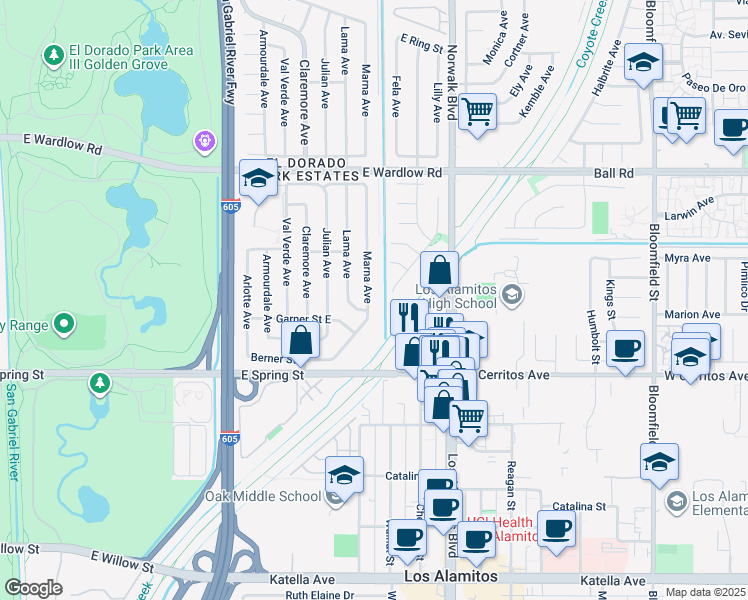Tap the coffee marker on Catalina St

coord(556,528)
